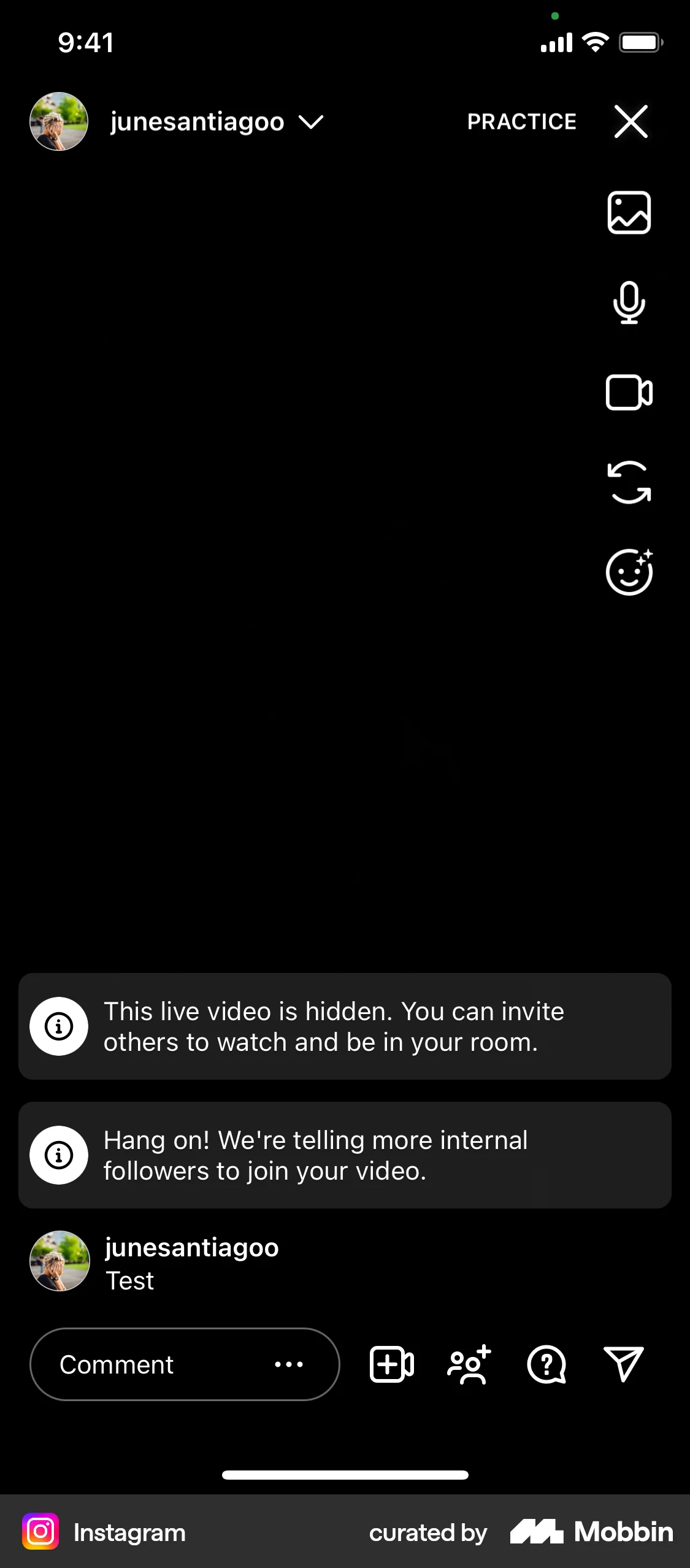
Task: Mute the microphone
Action: 629,303
